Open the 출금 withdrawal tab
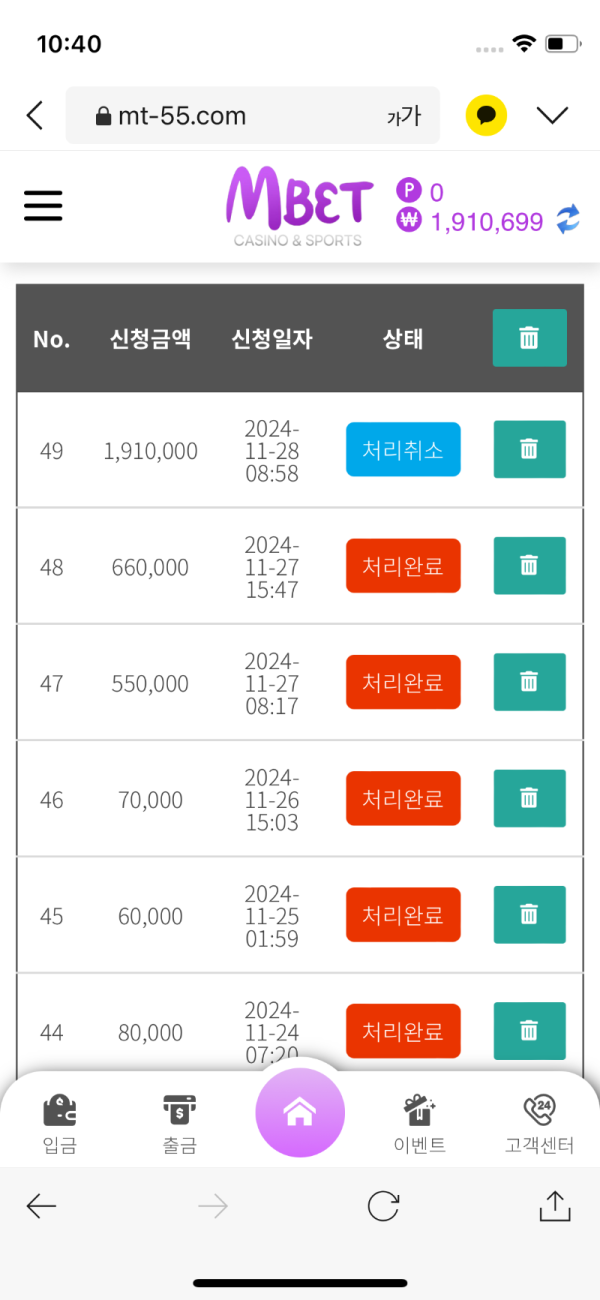The image size is (600, 1300). click(x=180, y=1124)
